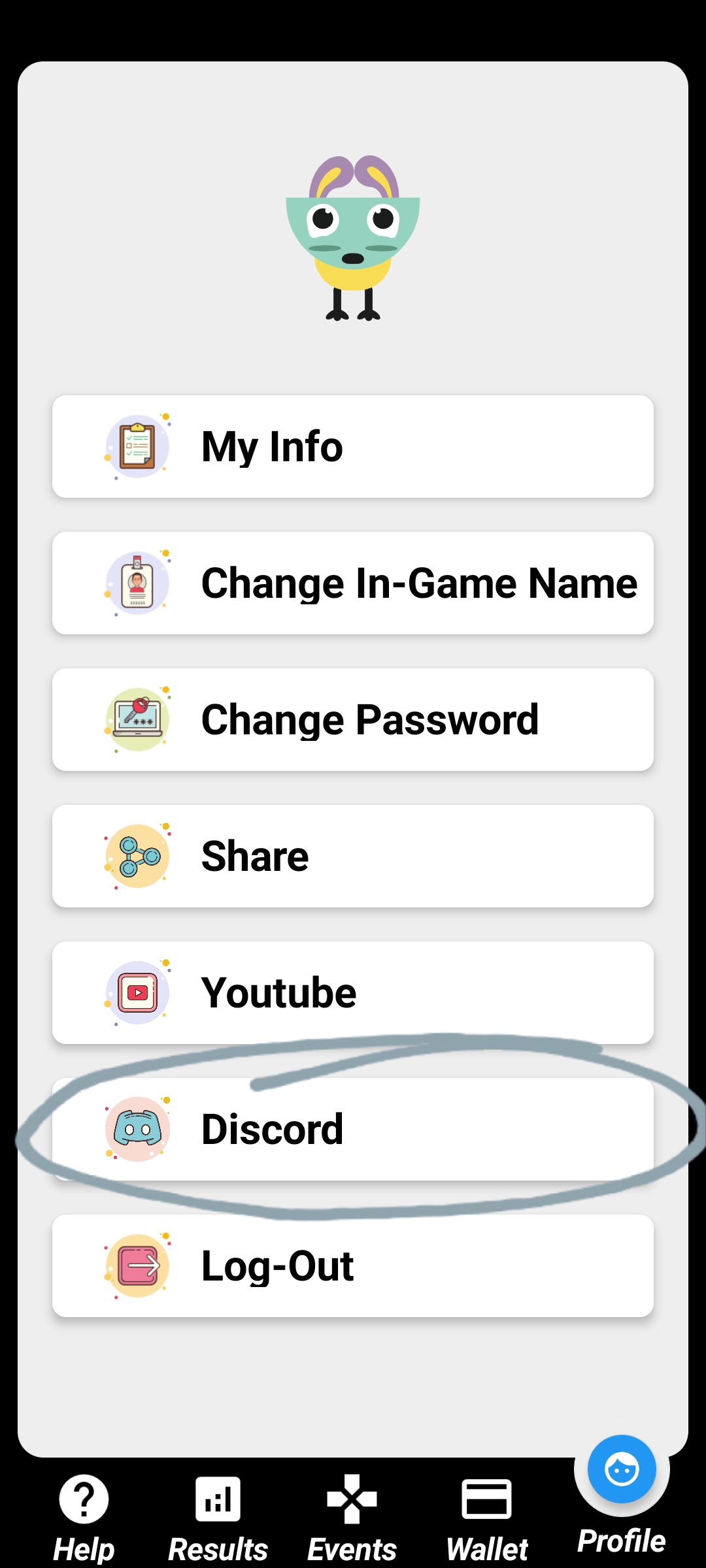Viewport: 706px width, 1568px height.
Task: Tap the Profile tab
Action: point(622,1496)
